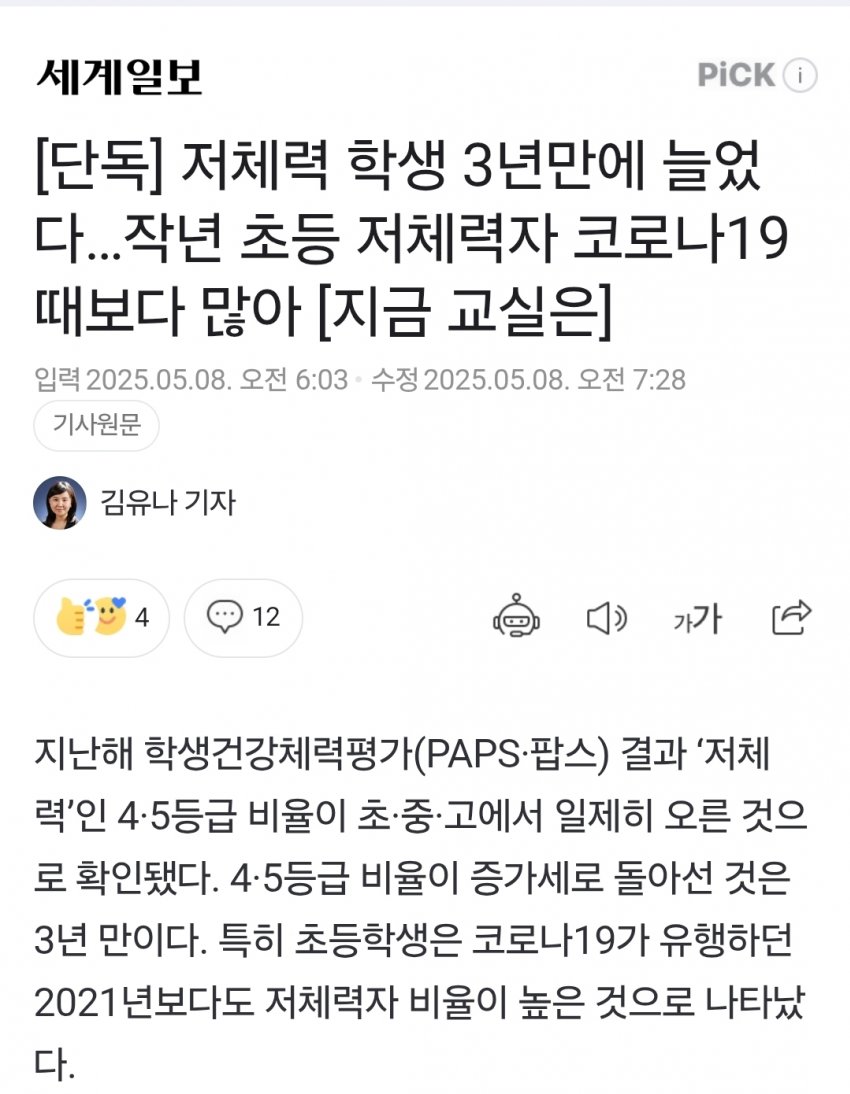React to the article with emoji
Screen dimensions: 850x1094
(x=102, y=618)
